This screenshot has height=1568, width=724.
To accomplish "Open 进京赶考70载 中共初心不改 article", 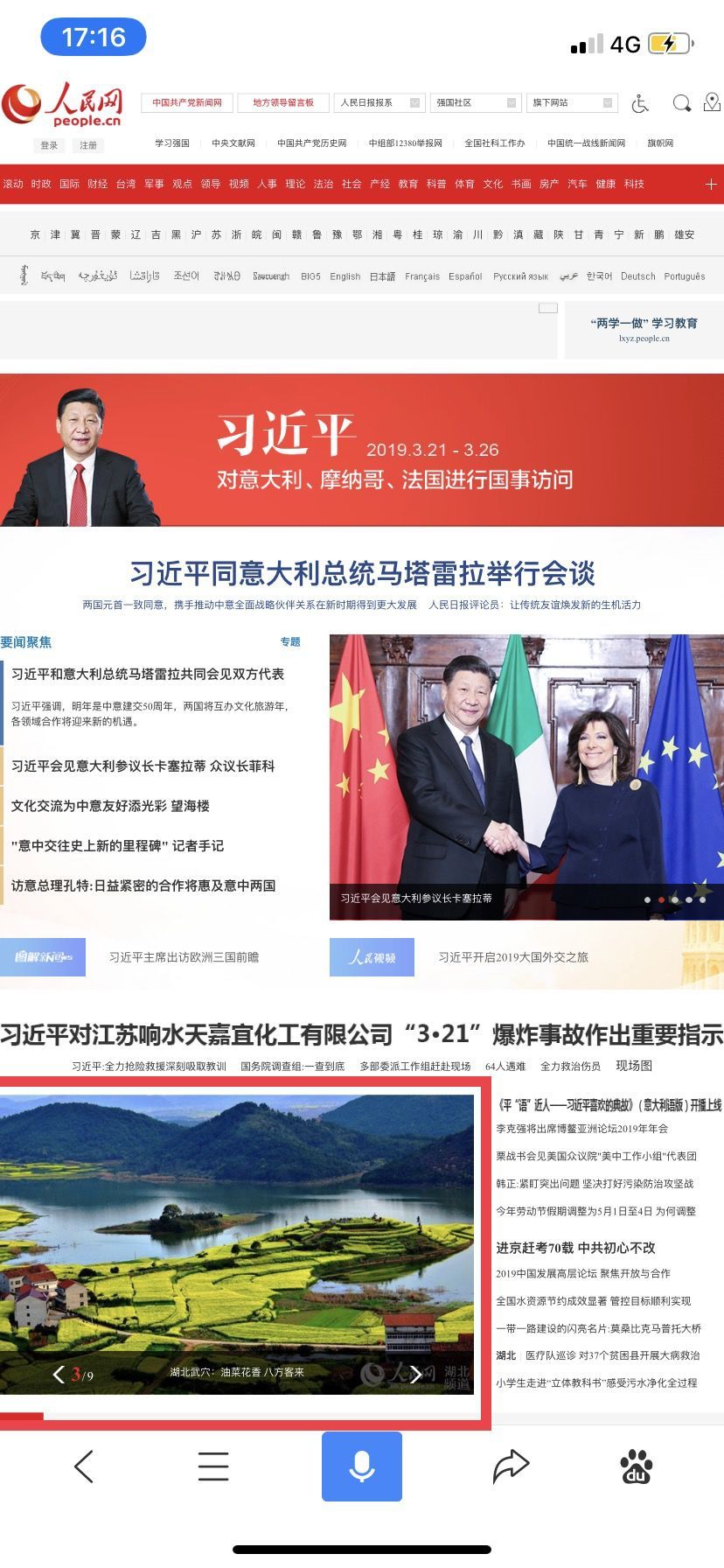I will tap(575, 1248).
